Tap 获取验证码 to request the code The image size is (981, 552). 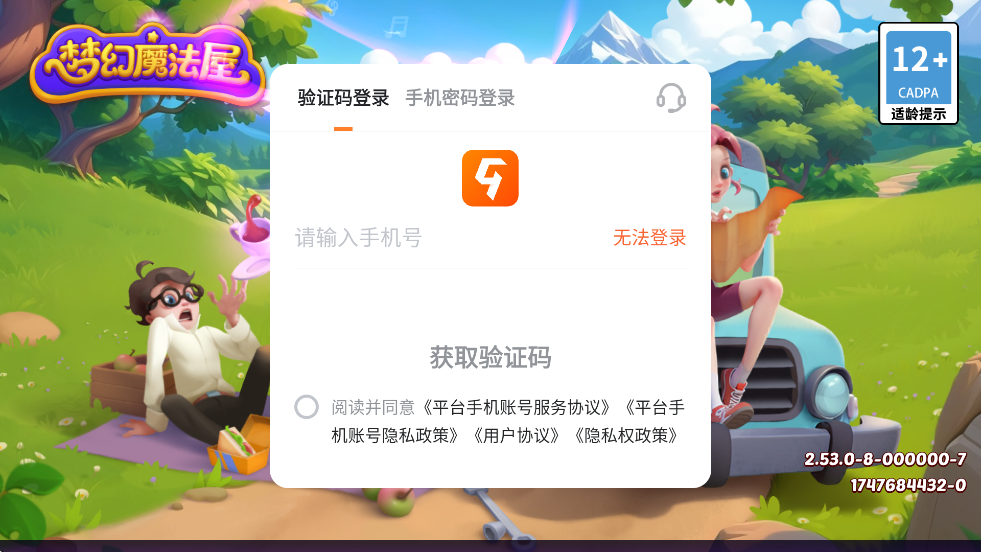click(490, 357)
